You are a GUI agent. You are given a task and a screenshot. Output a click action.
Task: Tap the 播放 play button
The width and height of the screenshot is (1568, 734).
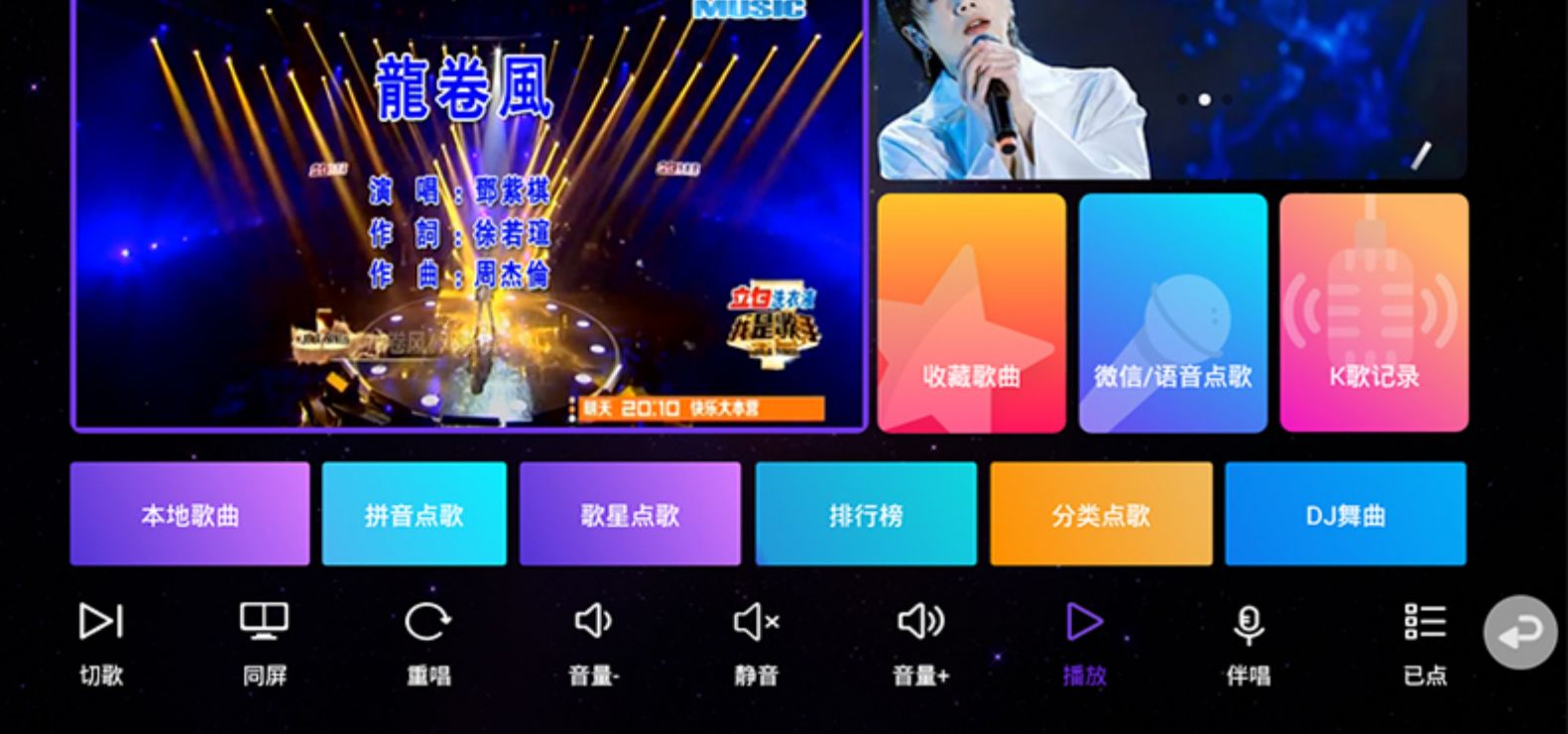tap(1084, 642)
